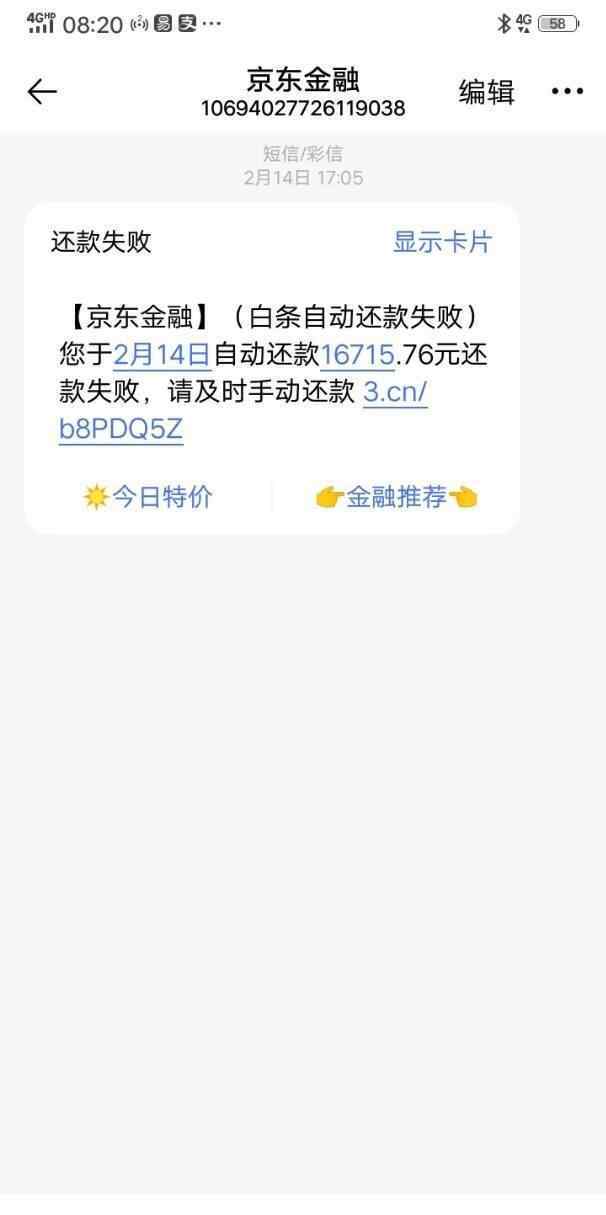Screen dimensions: 606x1215
Task: Open the underlined 2月14日 date link
Action: pyautogui.click(x=162, y=354)
